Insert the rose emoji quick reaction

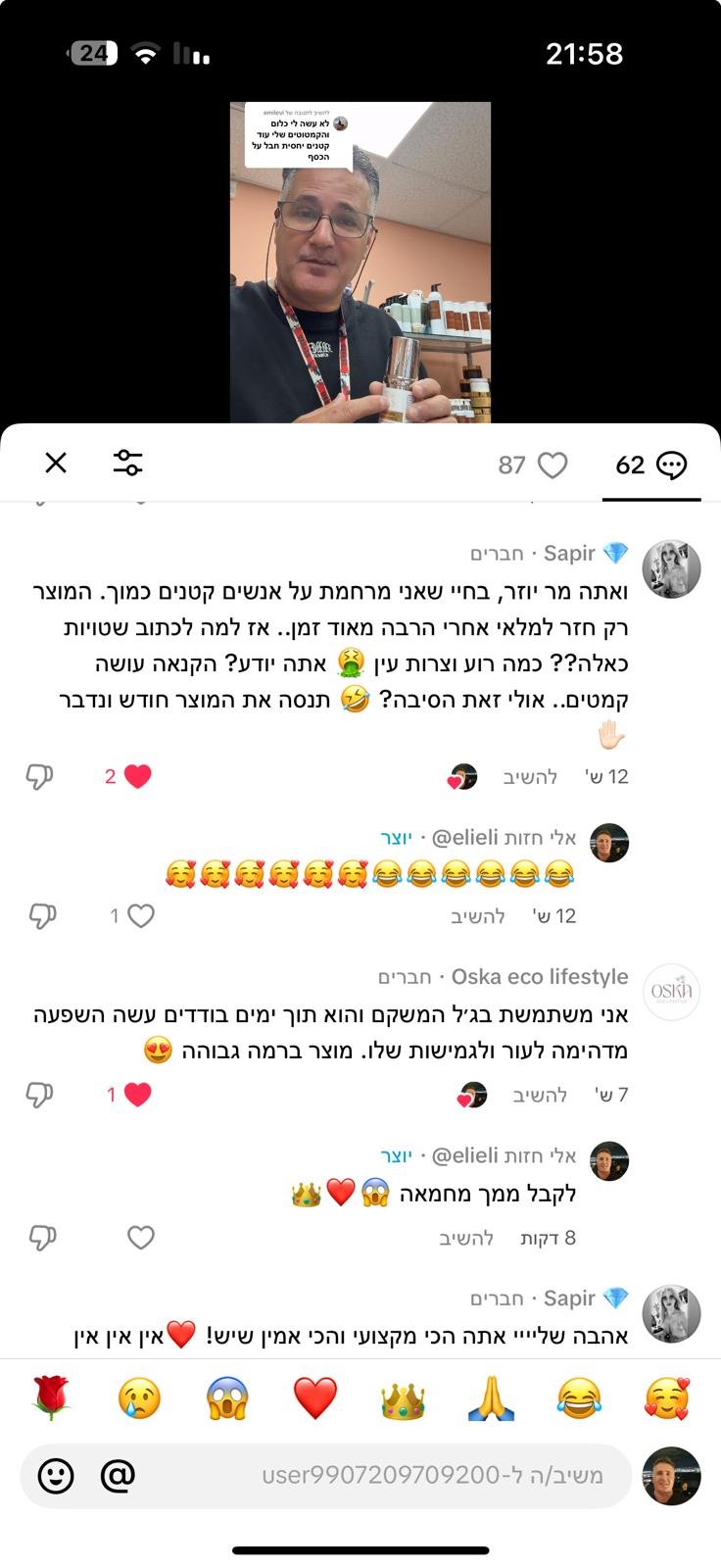[x=51, y=1398]
